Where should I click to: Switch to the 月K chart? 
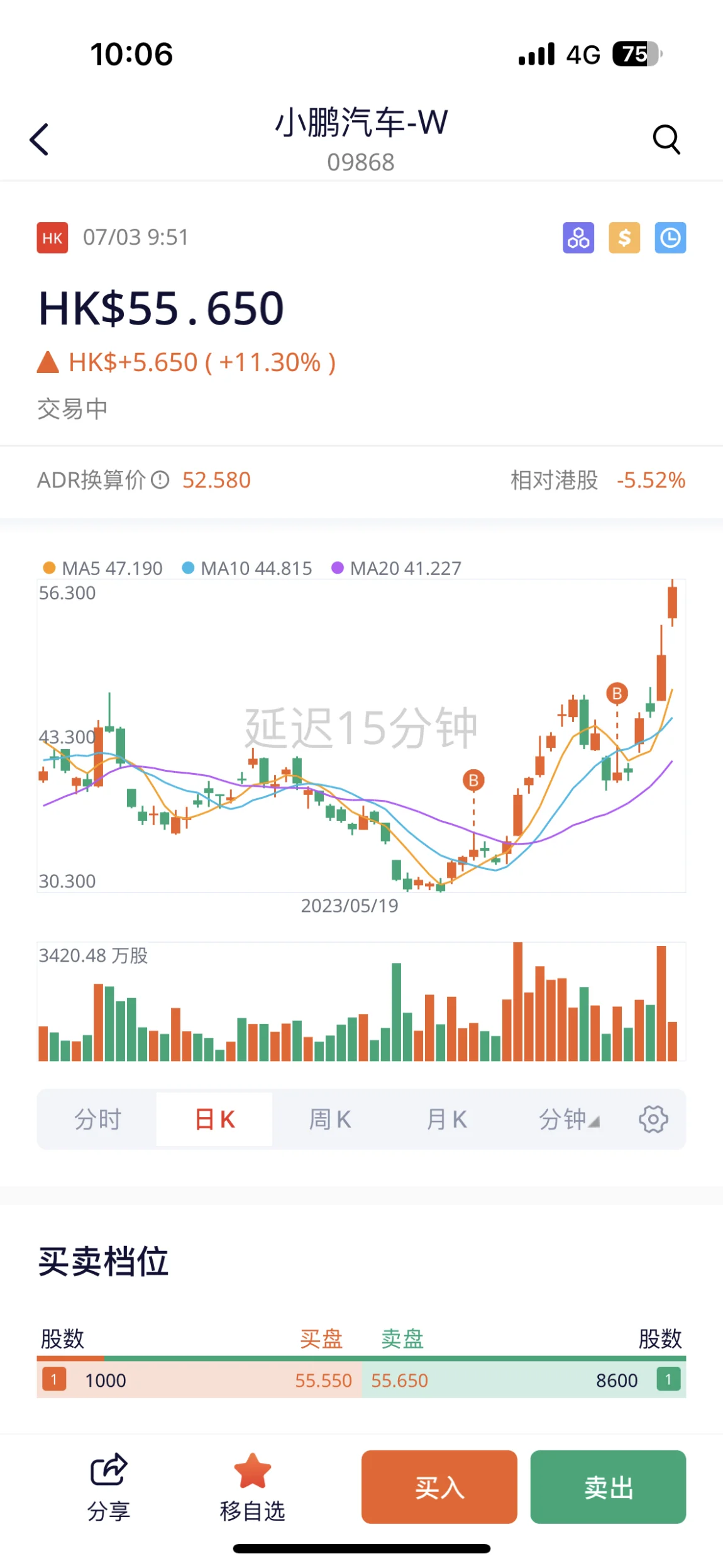446,1119
